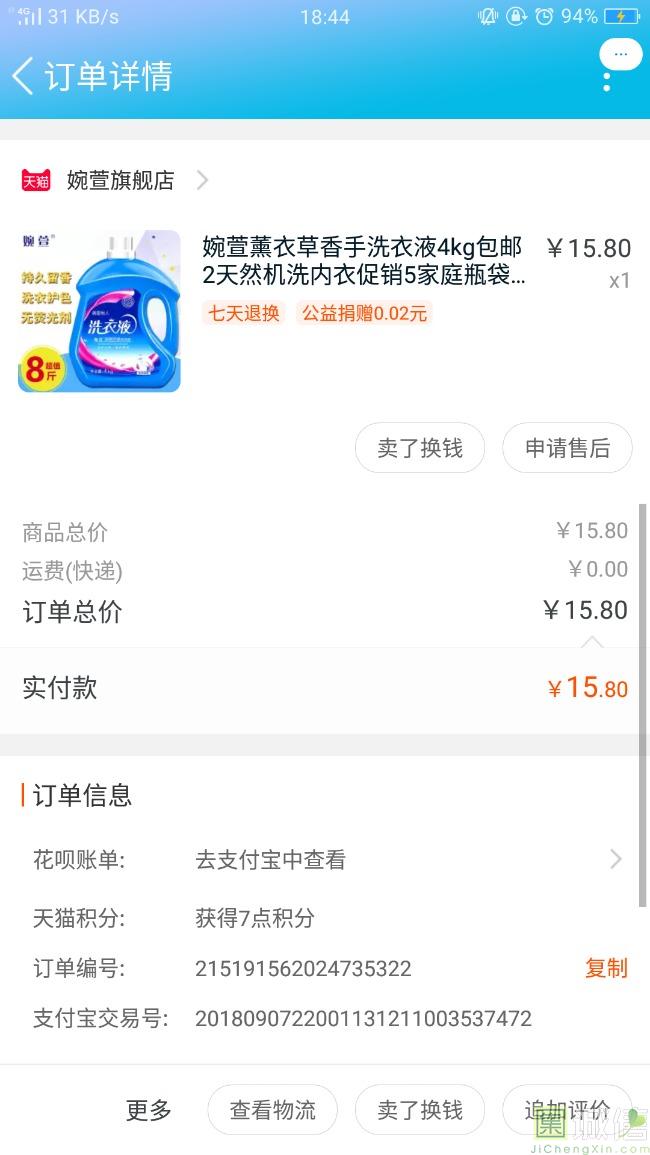The width and height of the screenshot is (650, 1155).
Task: Copy the order number with 复制
Action: tap(606, 968)
